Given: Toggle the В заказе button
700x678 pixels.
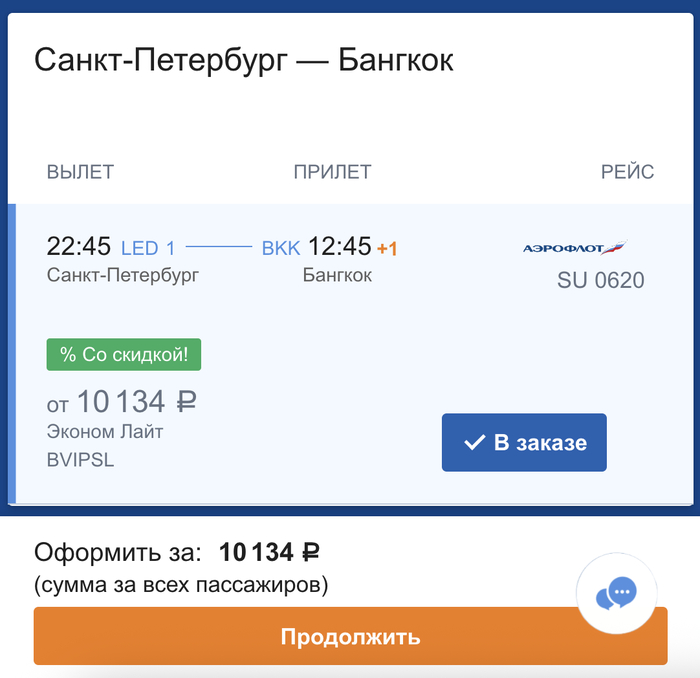Looking at the screenshot, I should point(524,442).
